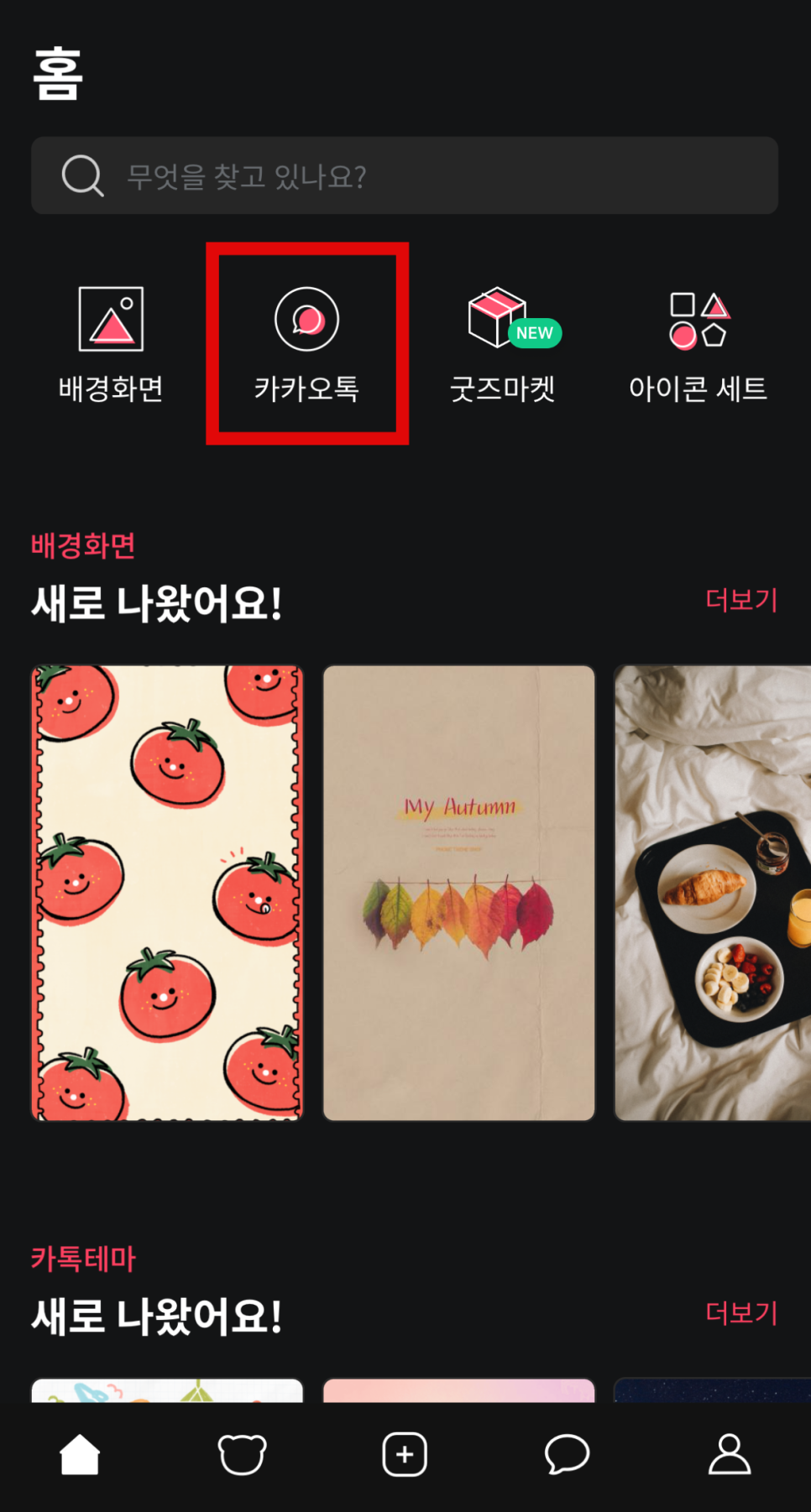Open the breakfast tray wallpaper
This screenshot has height=1512, width=811.
(713, 893)
